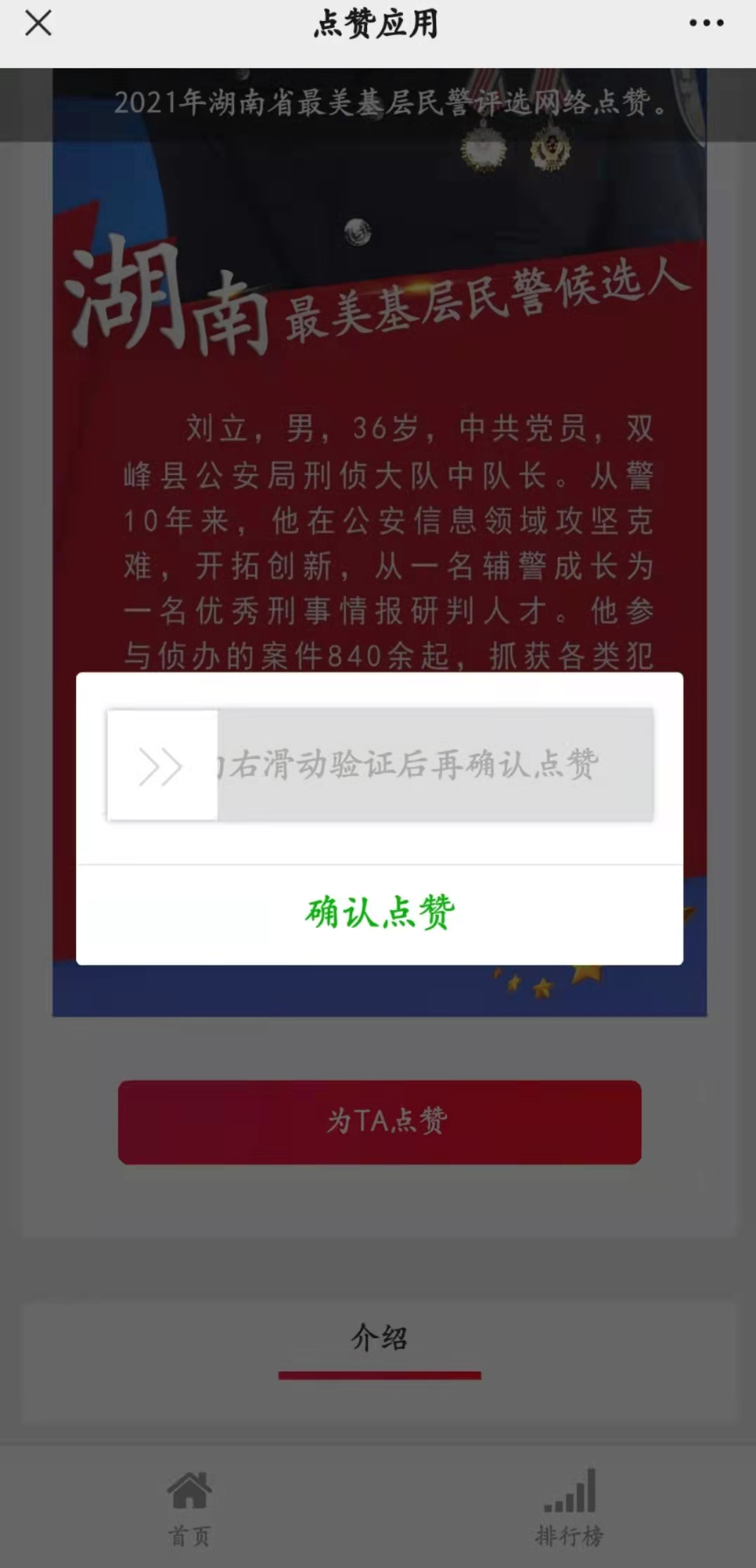756x1568 pixels.
Task: Select the 介绍 tab
Action: tap(380, 1338)
